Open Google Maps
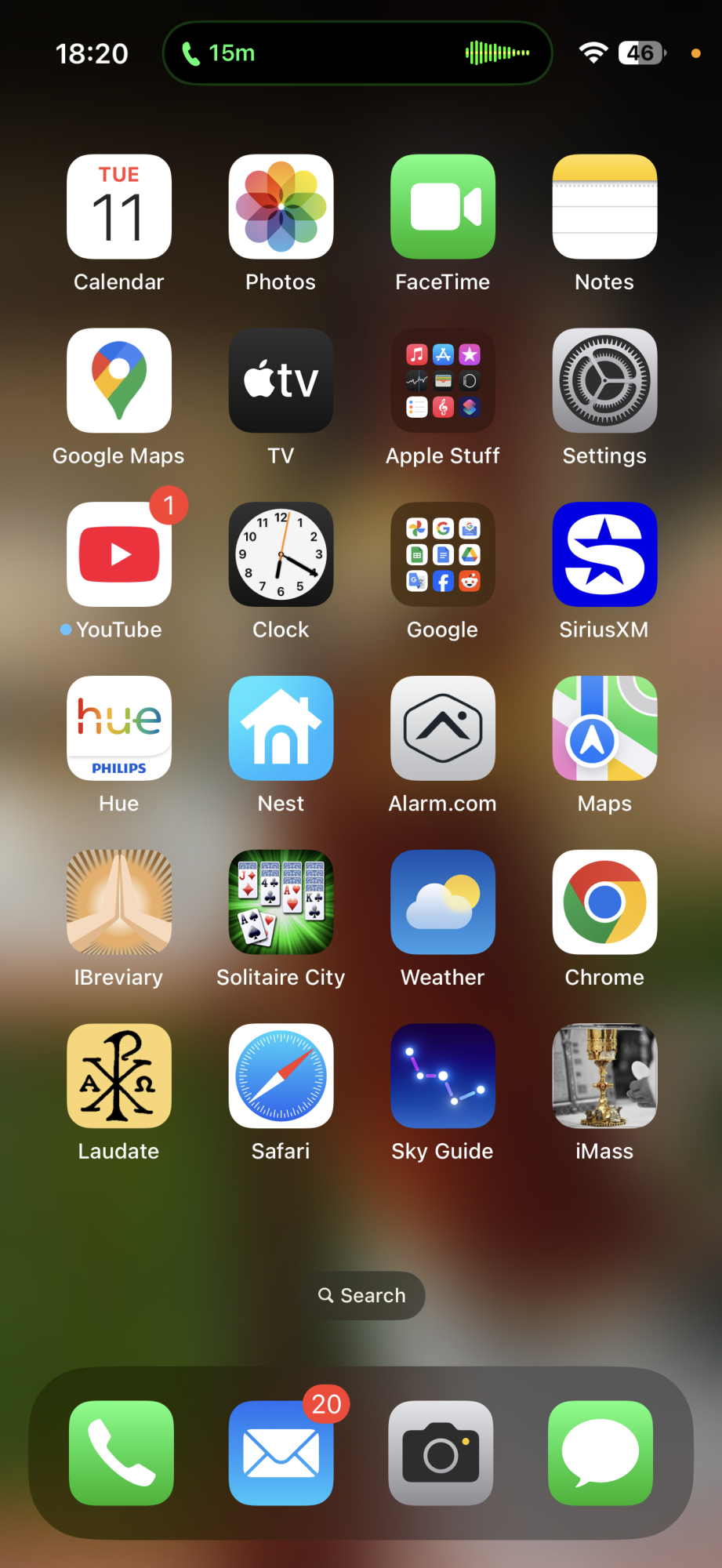The width and height of the screenshot is (722, 1568). tap(119, 381)
